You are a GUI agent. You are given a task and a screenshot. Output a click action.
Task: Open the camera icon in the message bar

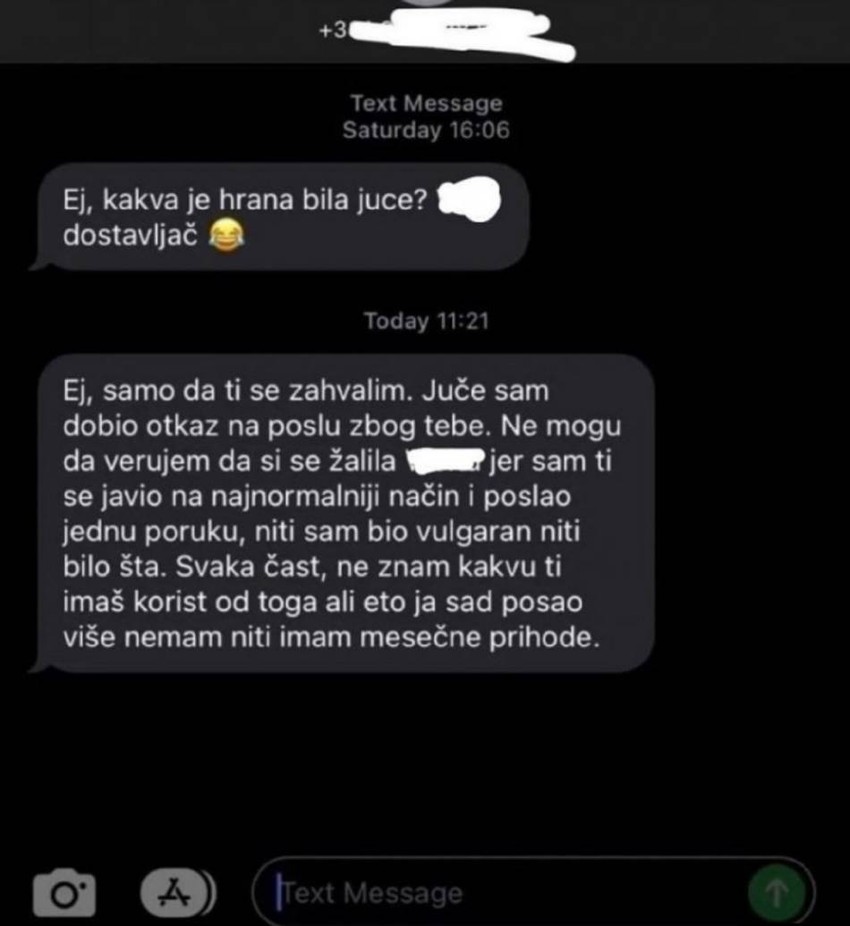coord(66,893)
